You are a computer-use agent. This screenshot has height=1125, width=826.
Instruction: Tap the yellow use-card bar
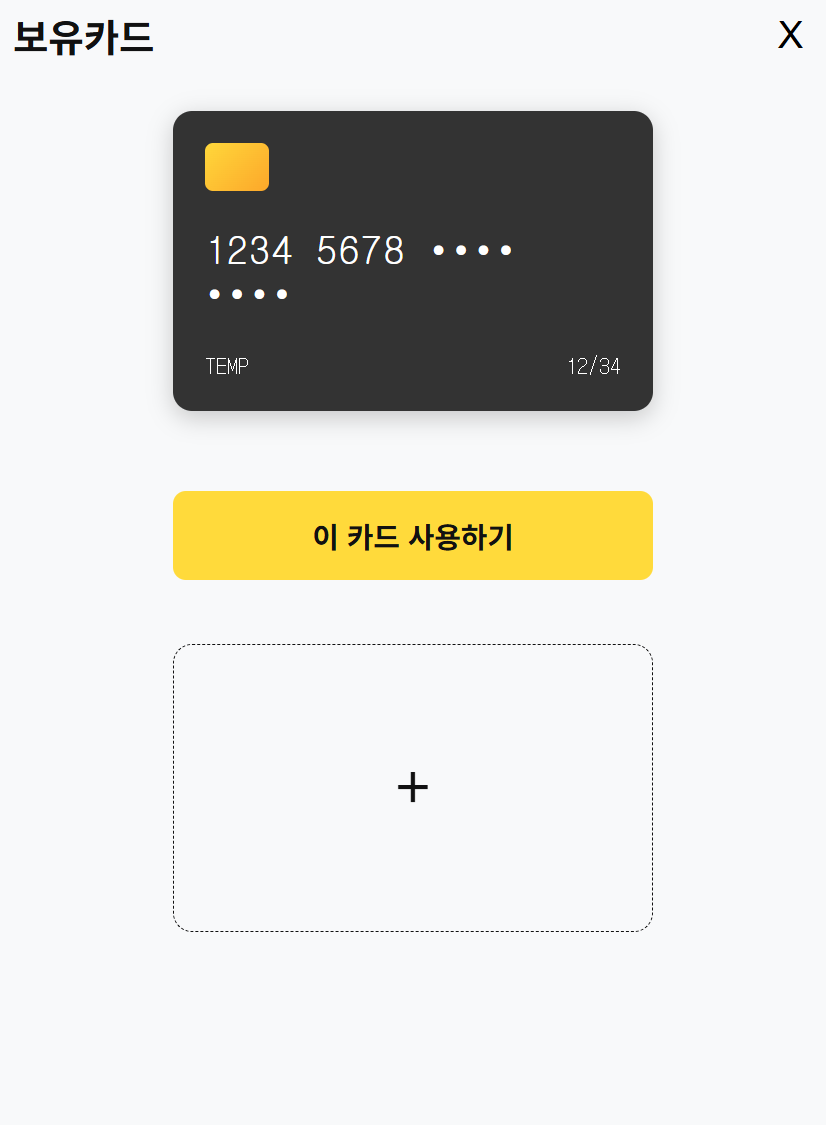412,535
